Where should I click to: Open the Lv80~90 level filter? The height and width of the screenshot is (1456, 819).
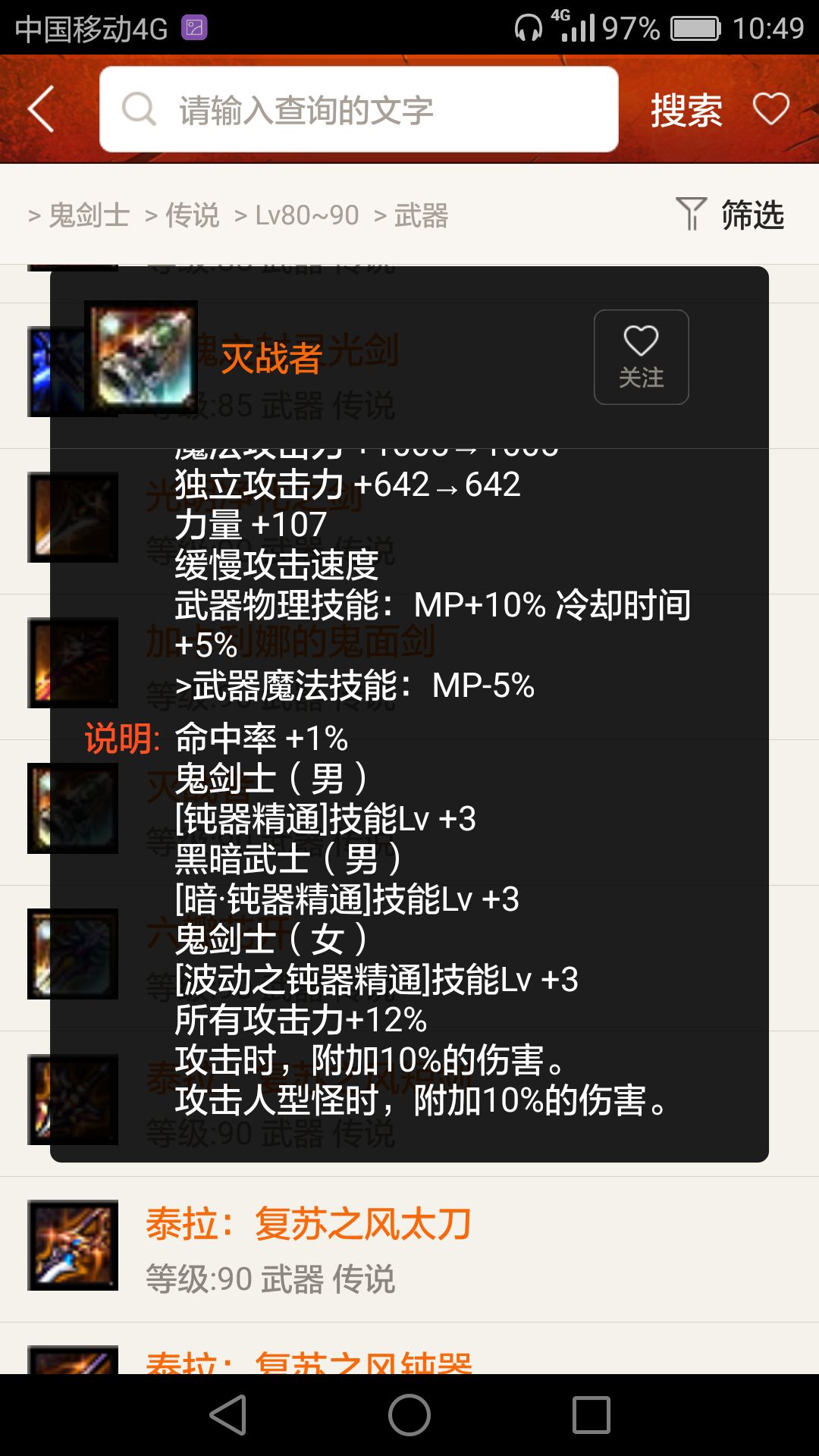[x=303, y=215]
